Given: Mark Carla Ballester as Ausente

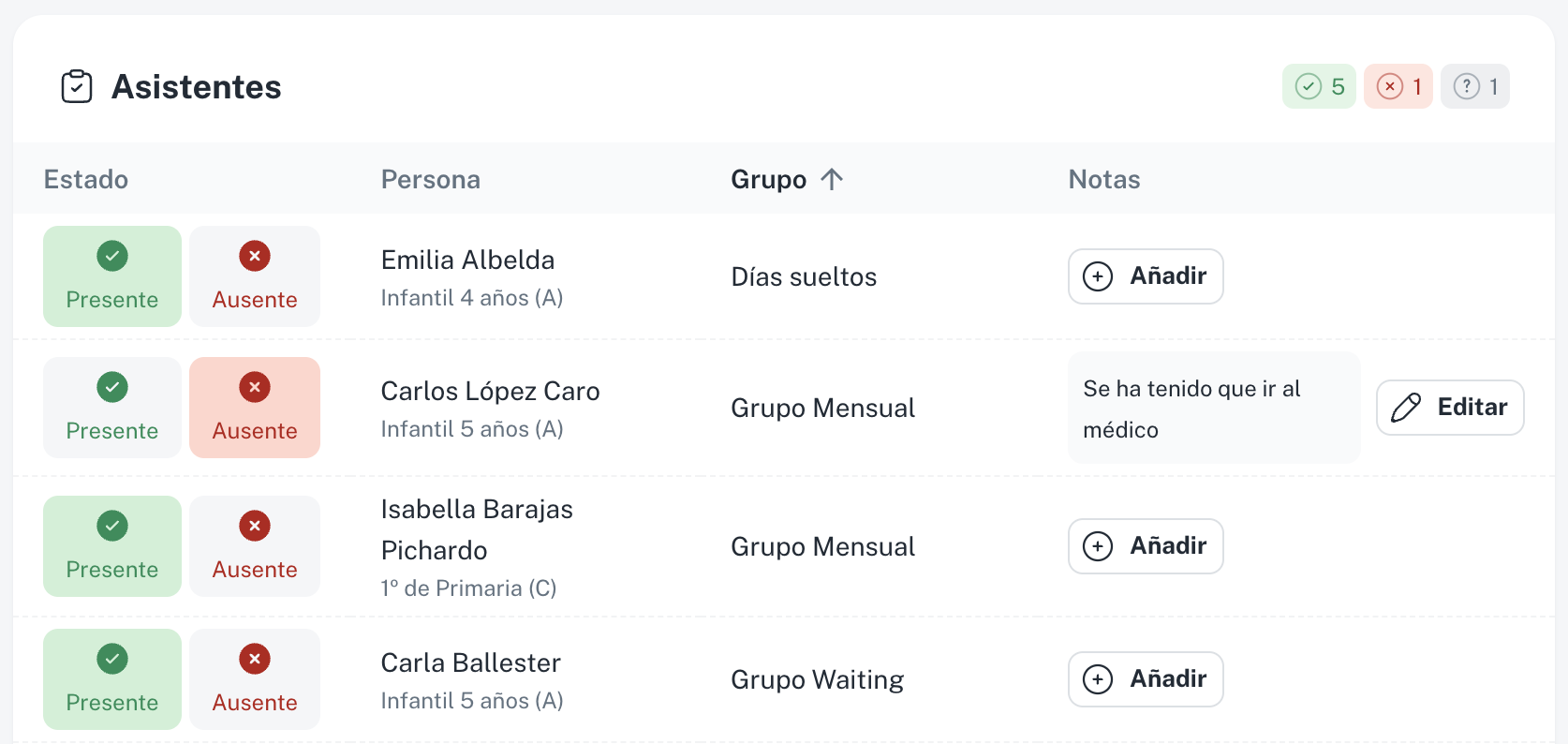Looking at the screenshot, I should point(255,679).
